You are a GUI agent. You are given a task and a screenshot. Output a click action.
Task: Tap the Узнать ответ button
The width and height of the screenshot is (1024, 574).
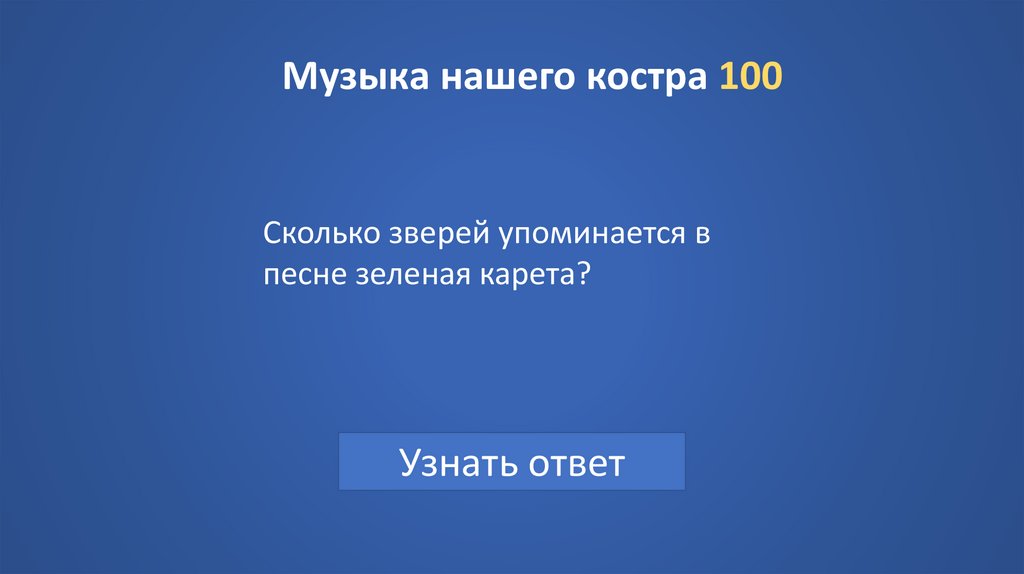(511, 462)
